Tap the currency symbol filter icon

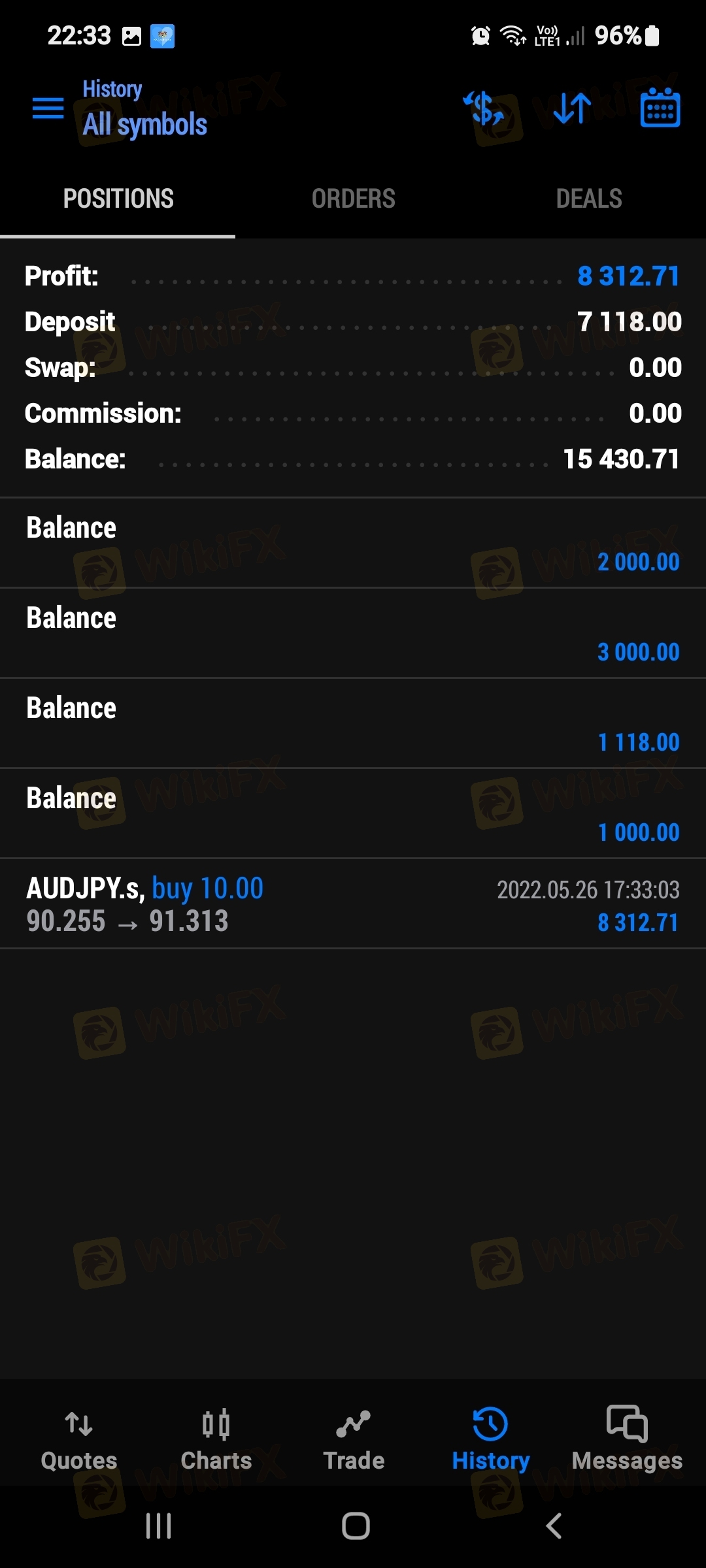(x=484, y=108)
